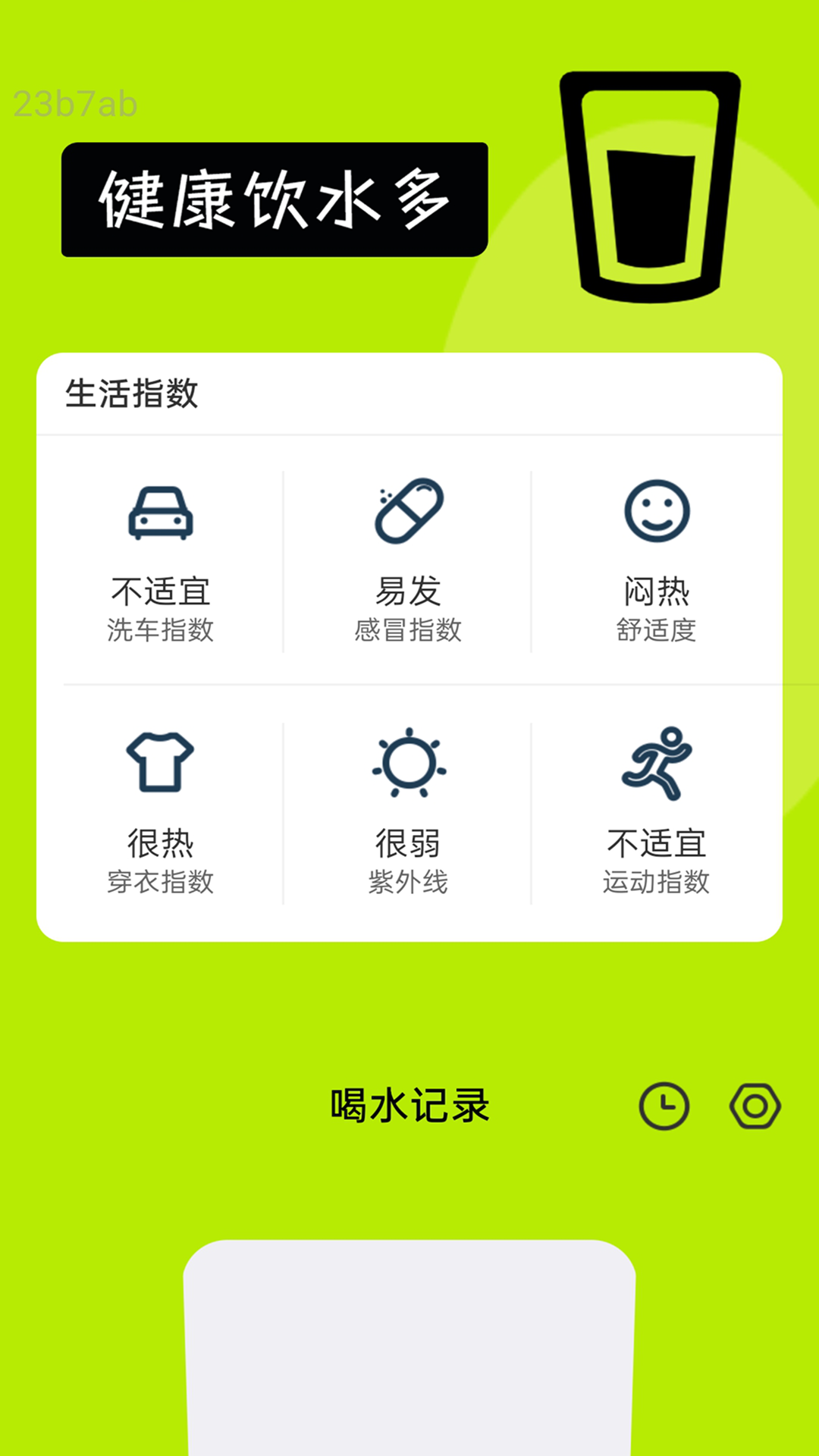Click the 闷热 comfort rating text
819x1456 pixels.
[658, 590]
